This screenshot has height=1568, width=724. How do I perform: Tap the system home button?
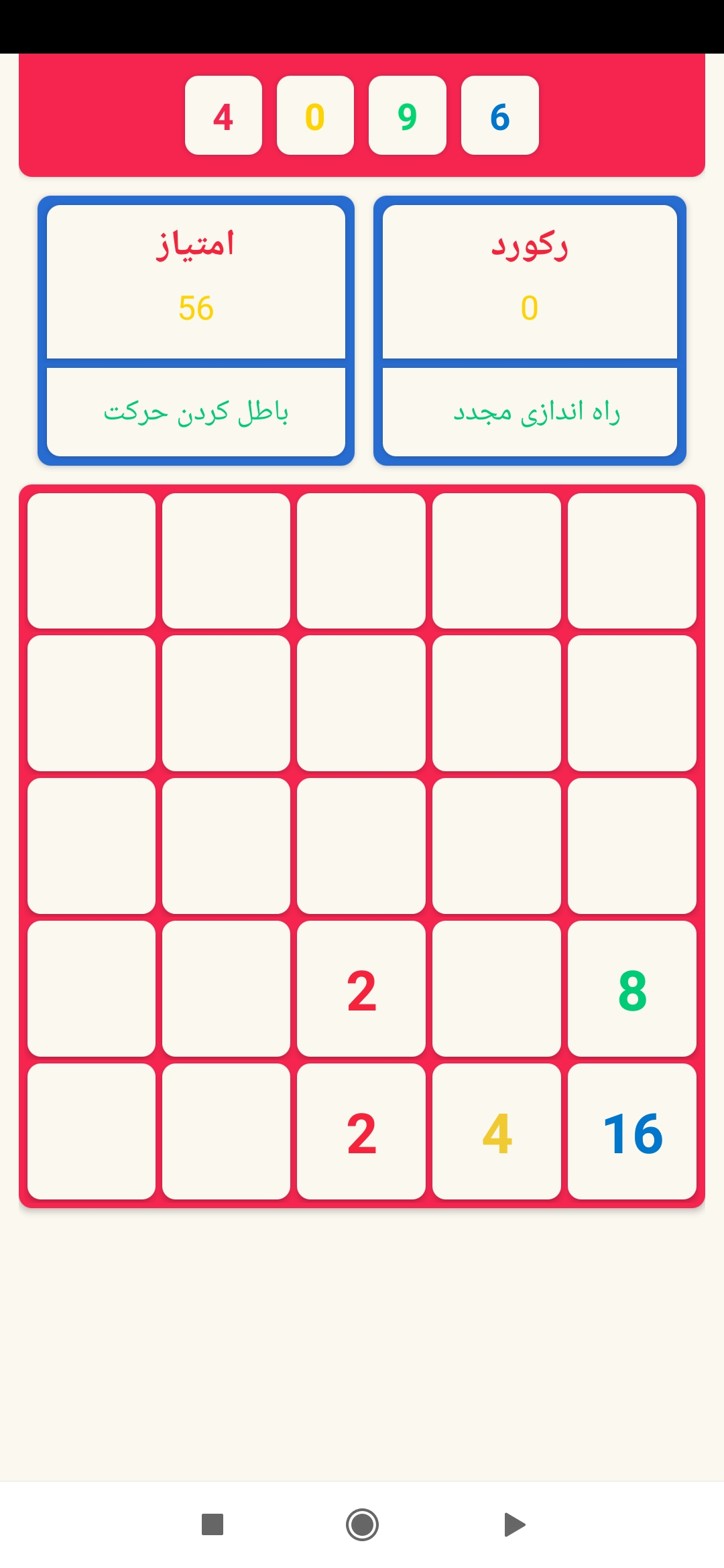(362, 1524)
